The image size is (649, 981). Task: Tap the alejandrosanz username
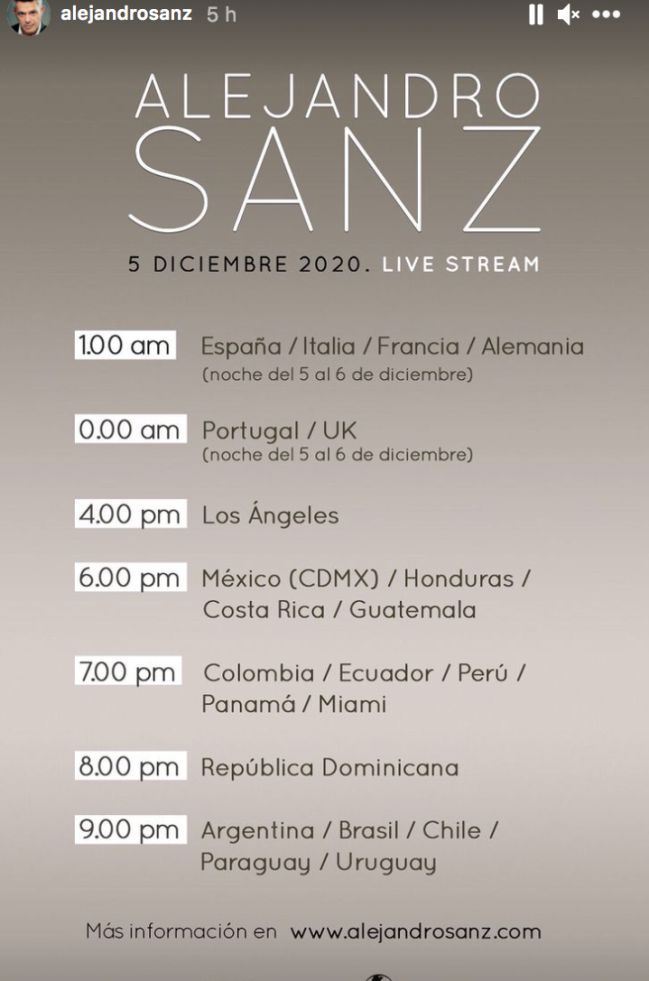pos(126,15)
